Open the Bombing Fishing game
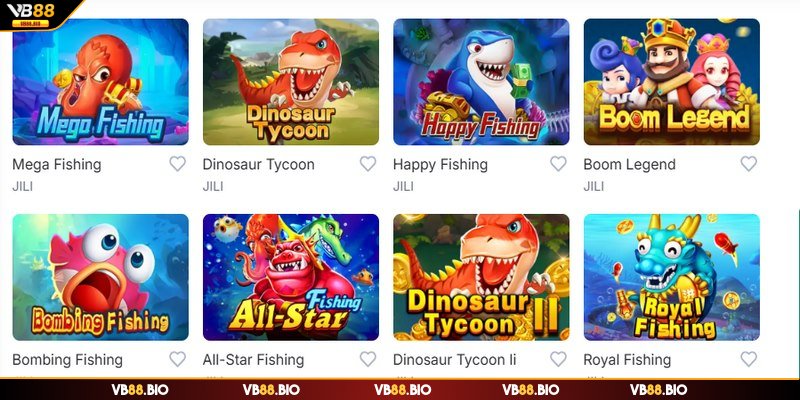Screen dimensions: 800x400 pos(100,277)
